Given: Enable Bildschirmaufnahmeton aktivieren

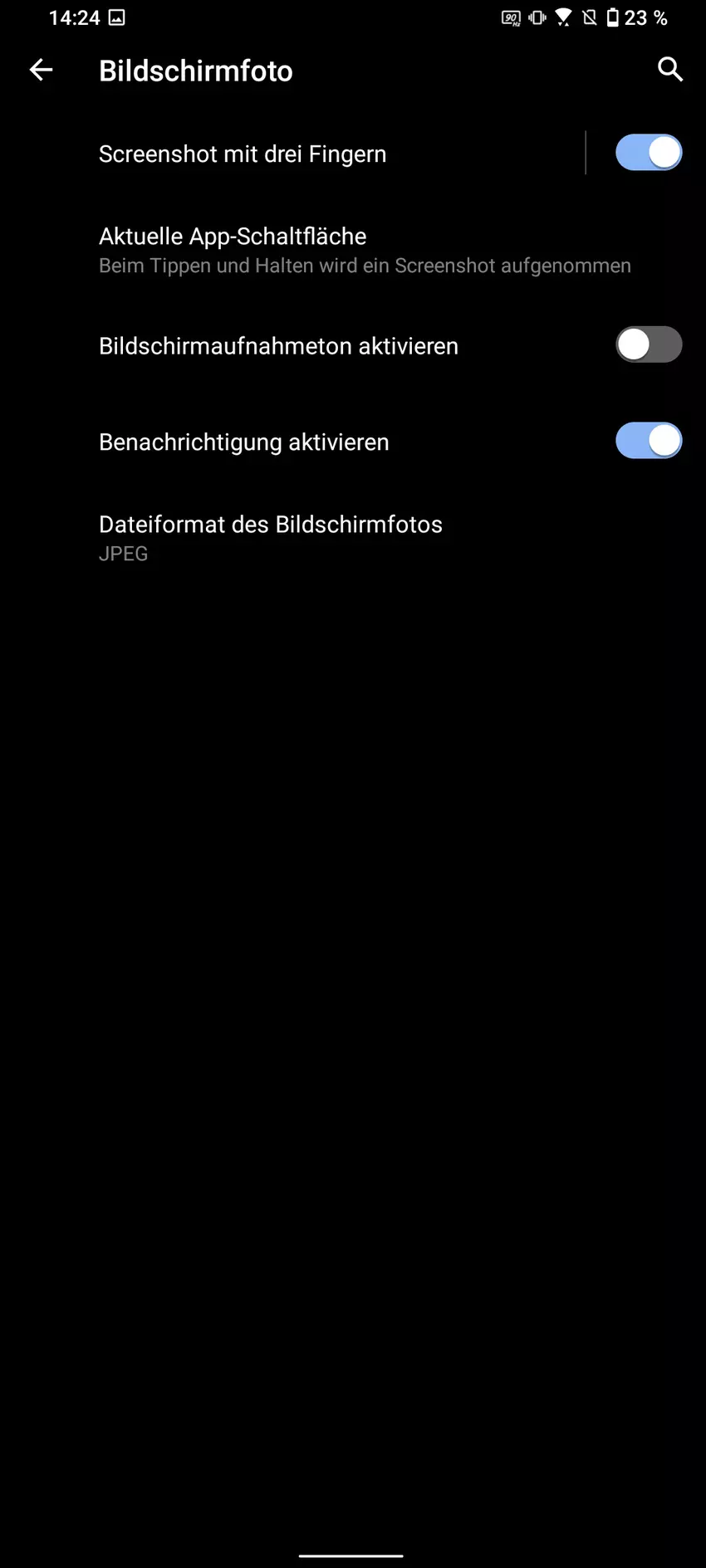Looking at the screenshot, I should (x=648, y=345).
